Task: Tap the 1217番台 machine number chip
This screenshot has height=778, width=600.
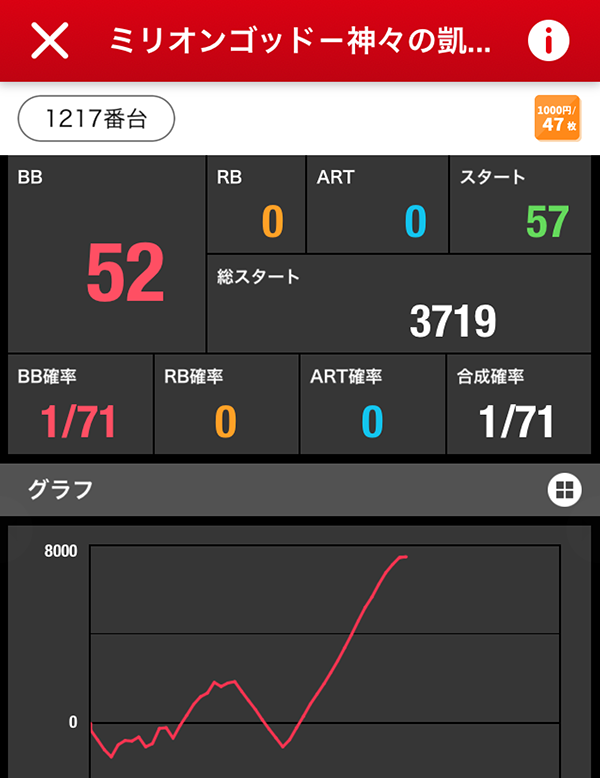Action: 97,119
